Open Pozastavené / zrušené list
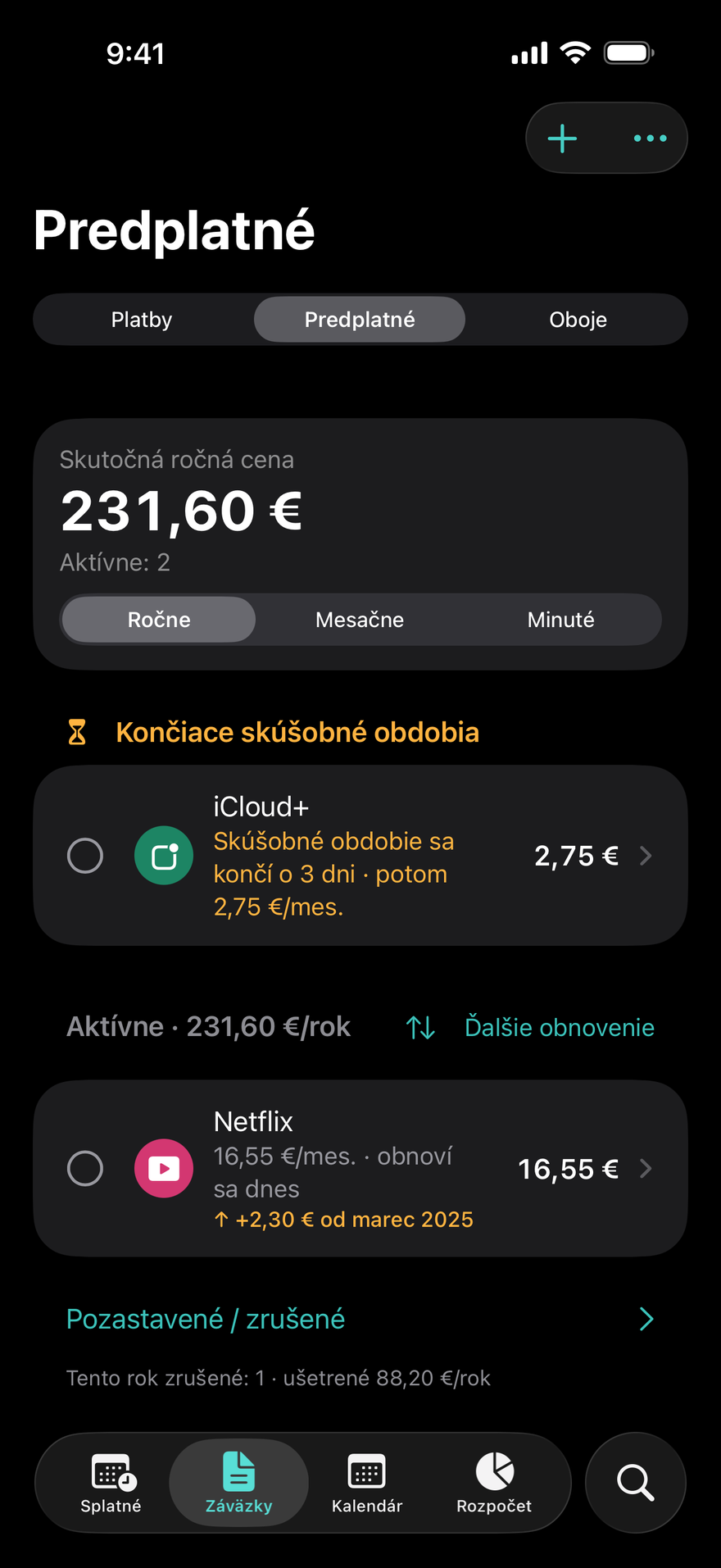This screenshot has height=1568, width=721. point(360,1319)
